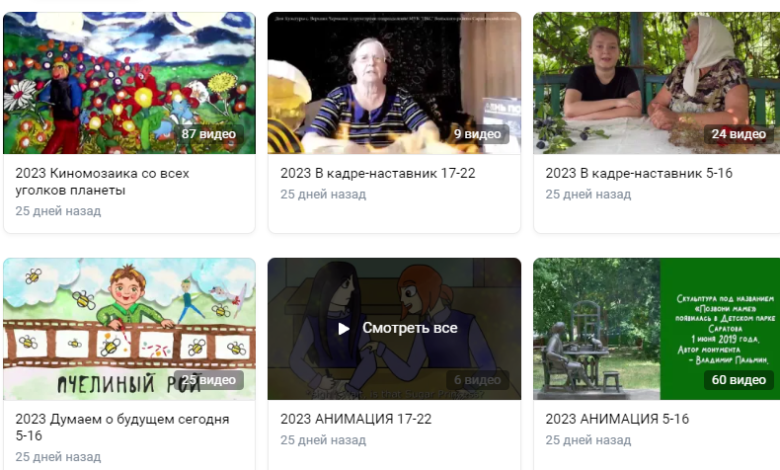Open playlist 2023 Думаем о будущем сегодня 5-16

[x=122, y=427]
